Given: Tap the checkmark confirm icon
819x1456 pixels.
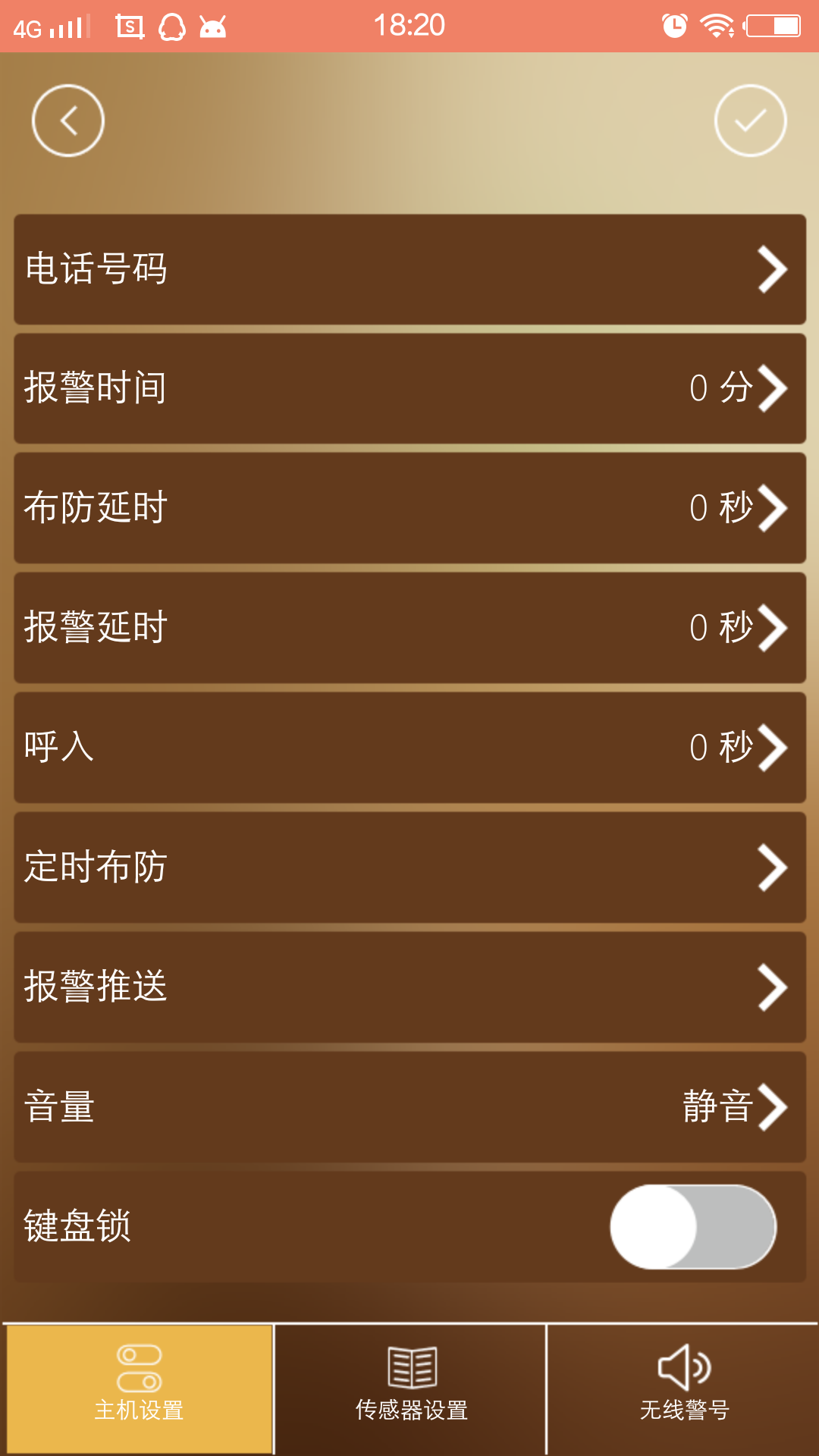Looking at the screenshot, I should coord(750,120).
